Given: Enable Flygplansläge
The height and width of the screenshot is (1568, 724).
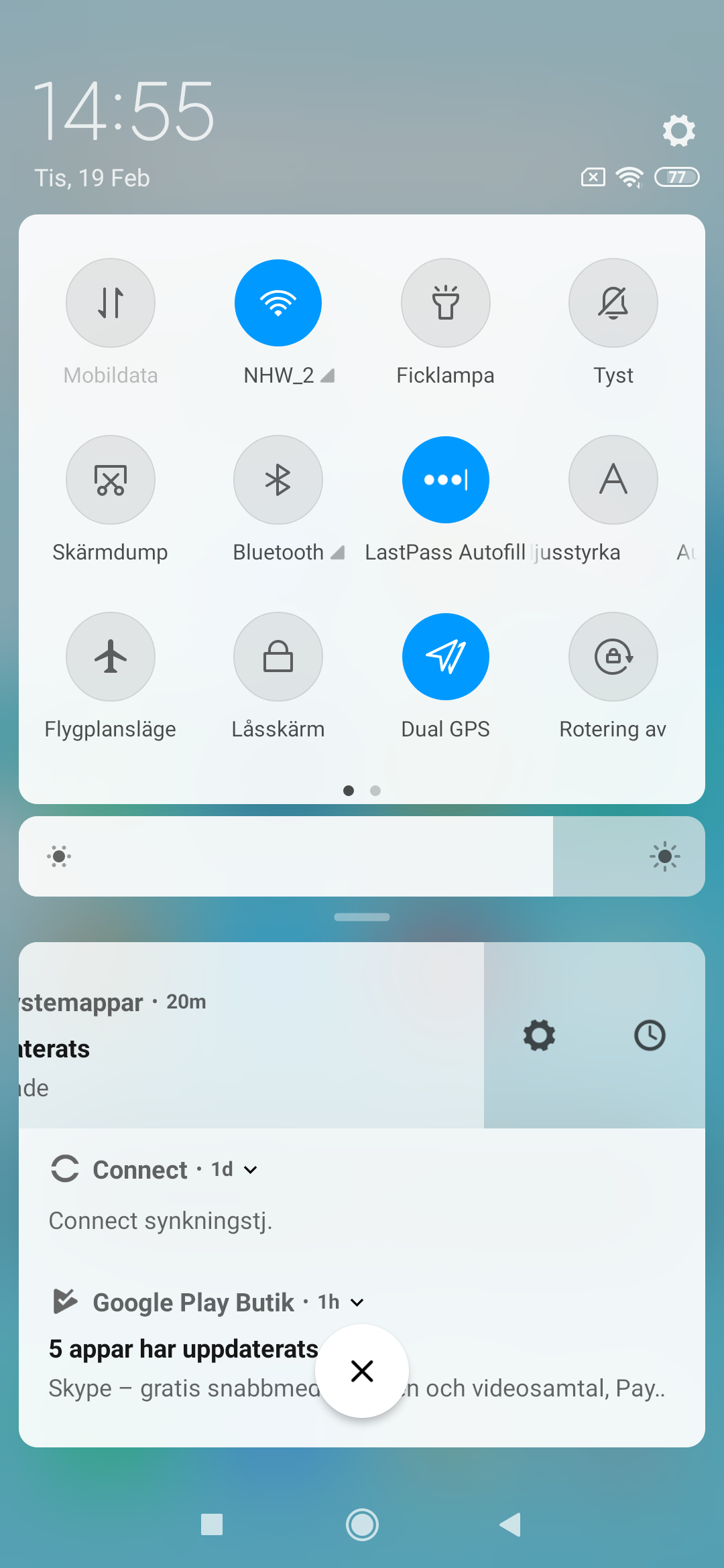Looking at the screenshot, I should tap(111, 657).
